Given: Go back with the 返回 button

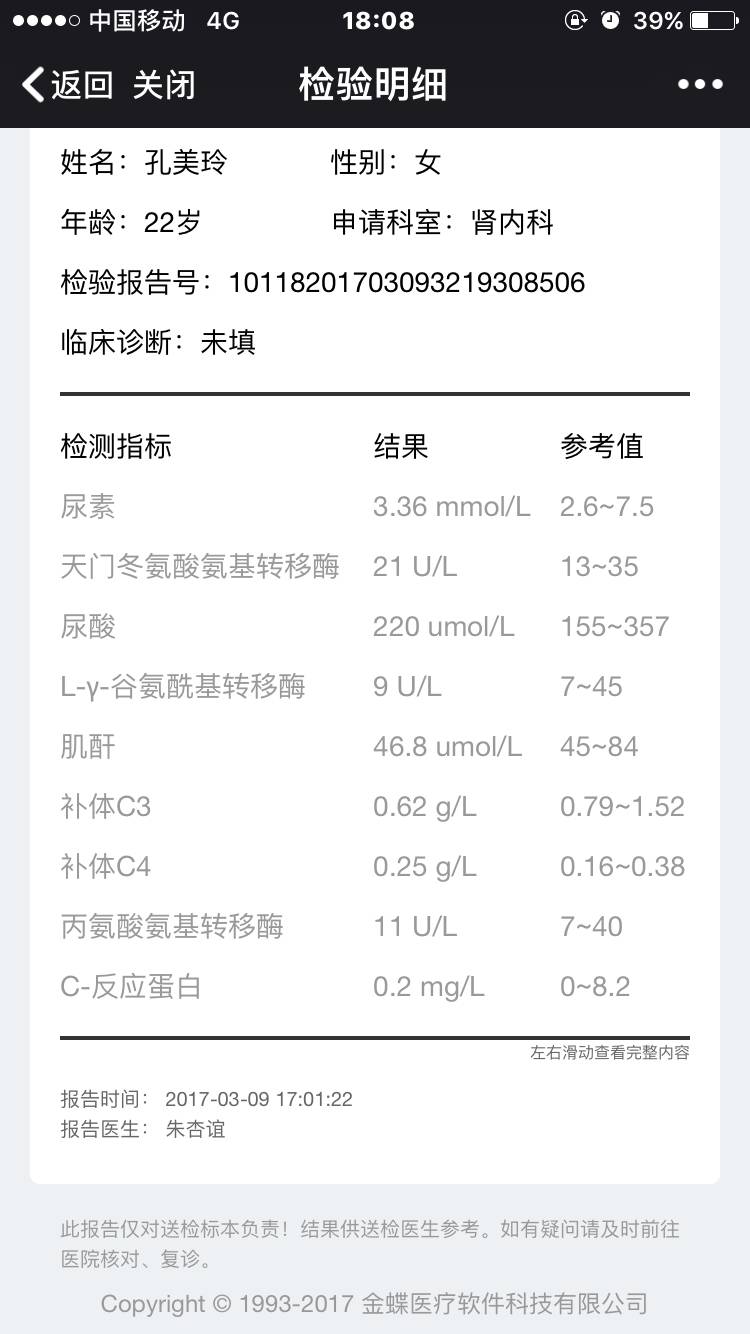Looking at the screenshot, I should [68, 85].
